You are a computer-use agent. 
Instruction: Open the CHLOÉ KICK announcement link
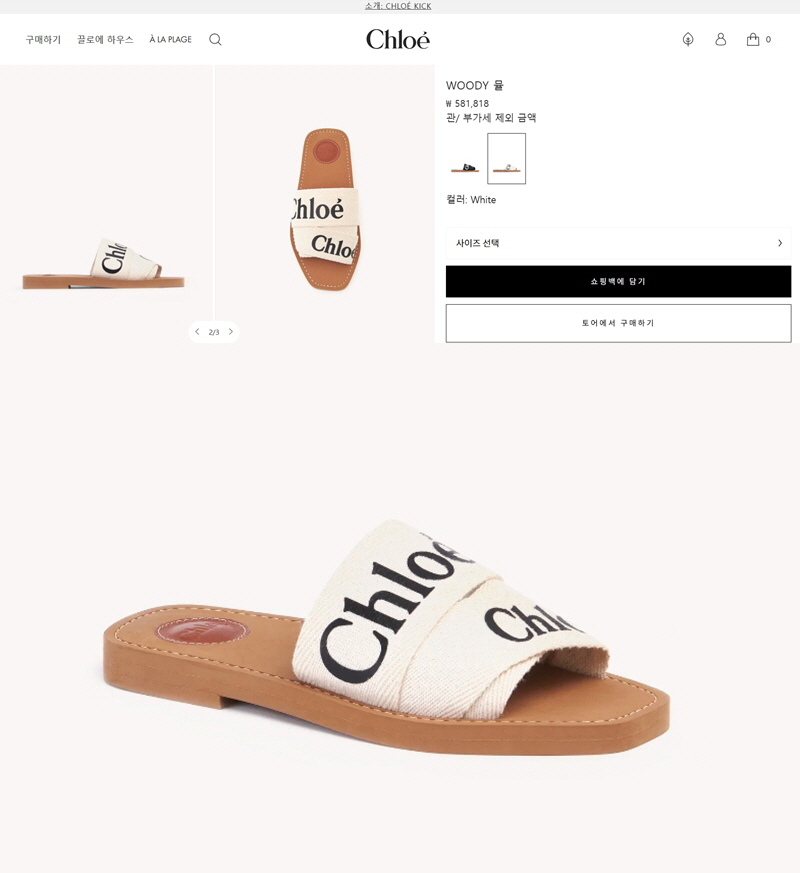coord(398,6)
